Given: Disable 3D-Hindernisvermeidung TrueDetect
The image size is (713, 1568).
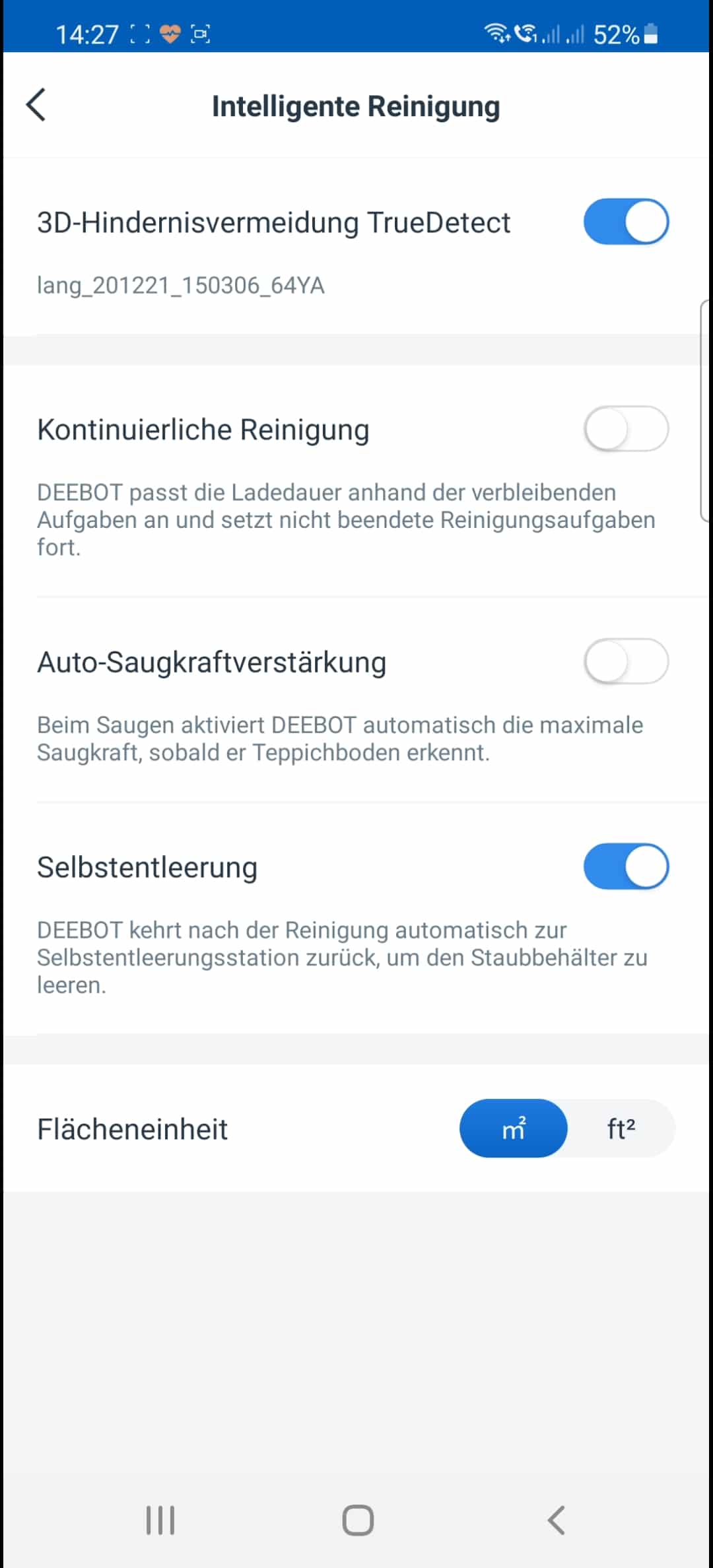Looking at the screenshot, I should [626, 222].
